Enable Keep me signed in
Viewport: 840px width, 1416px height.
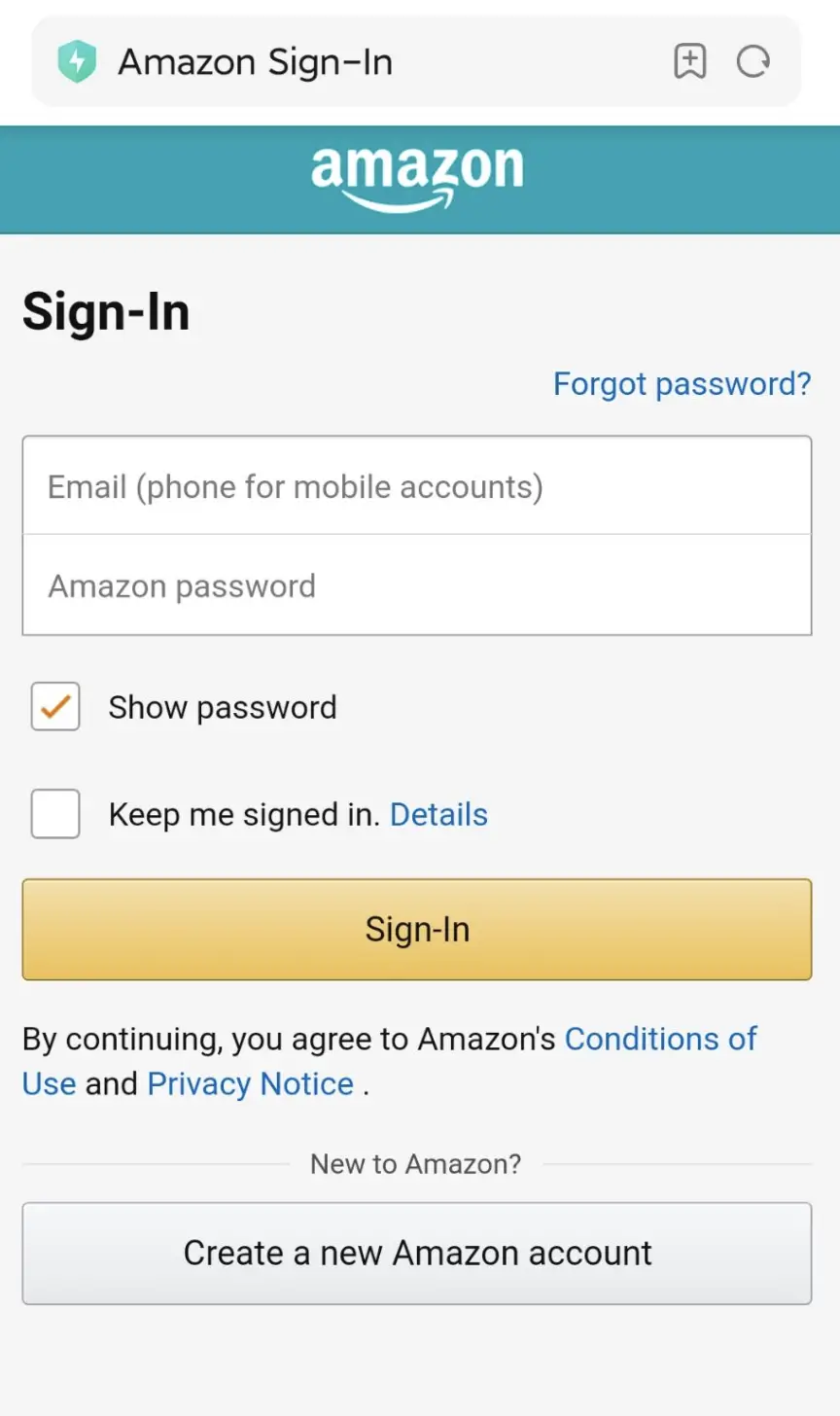click(55, 814)
